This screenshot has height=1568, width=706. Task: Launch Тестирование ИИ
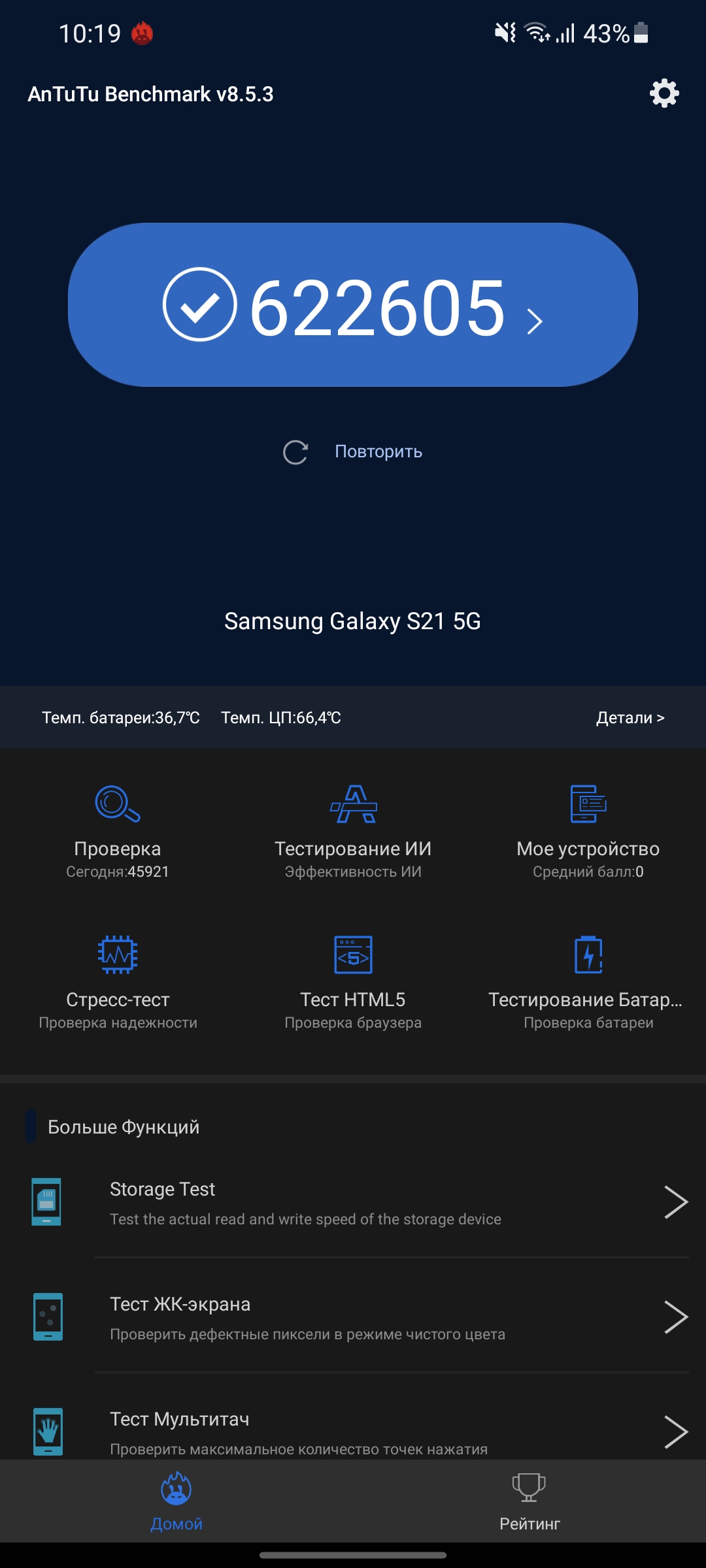[x=353, y=831]
